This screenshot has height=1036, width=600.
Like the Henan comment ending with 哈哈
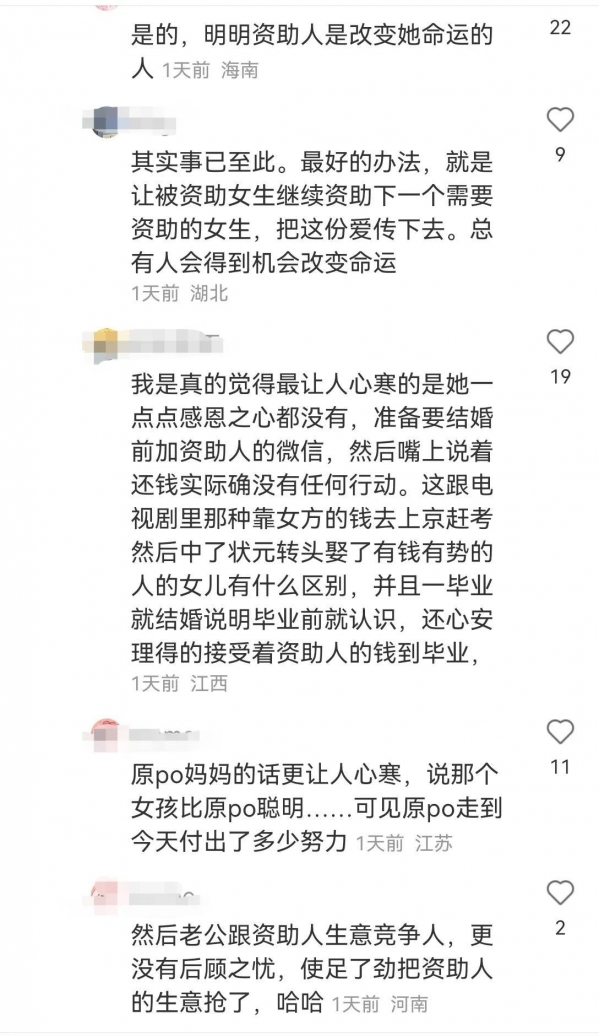[560, 893]
